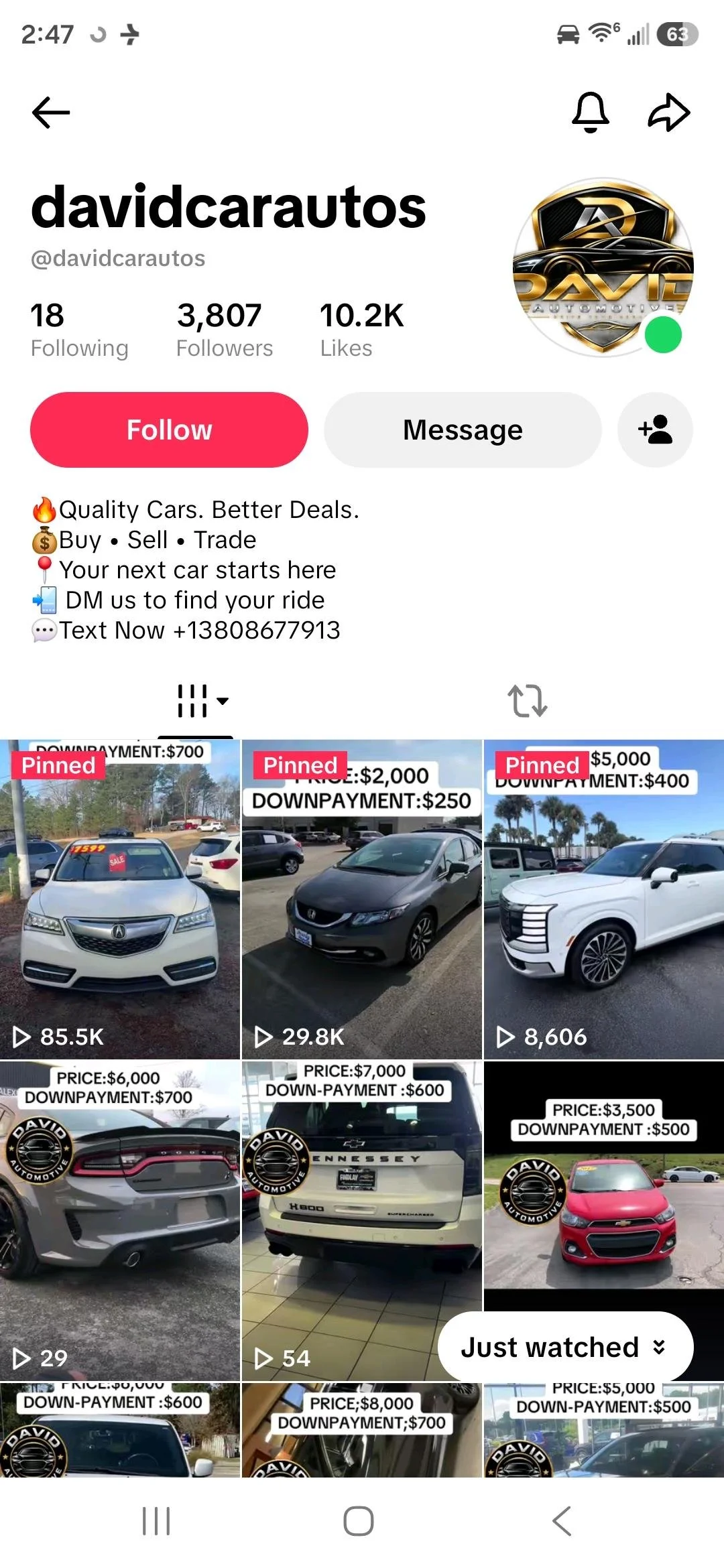Go back using the top-left arrow

(51, 112)
